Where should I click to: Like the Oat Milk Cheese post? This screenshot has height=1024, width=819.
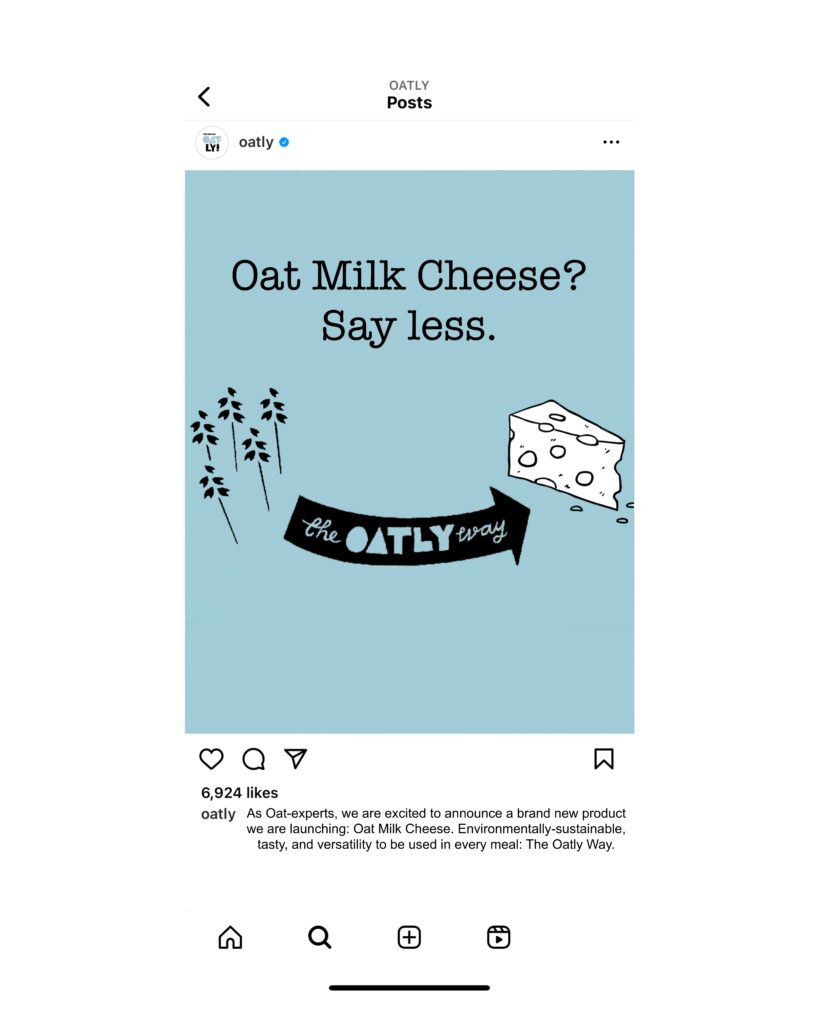point(211,759)
